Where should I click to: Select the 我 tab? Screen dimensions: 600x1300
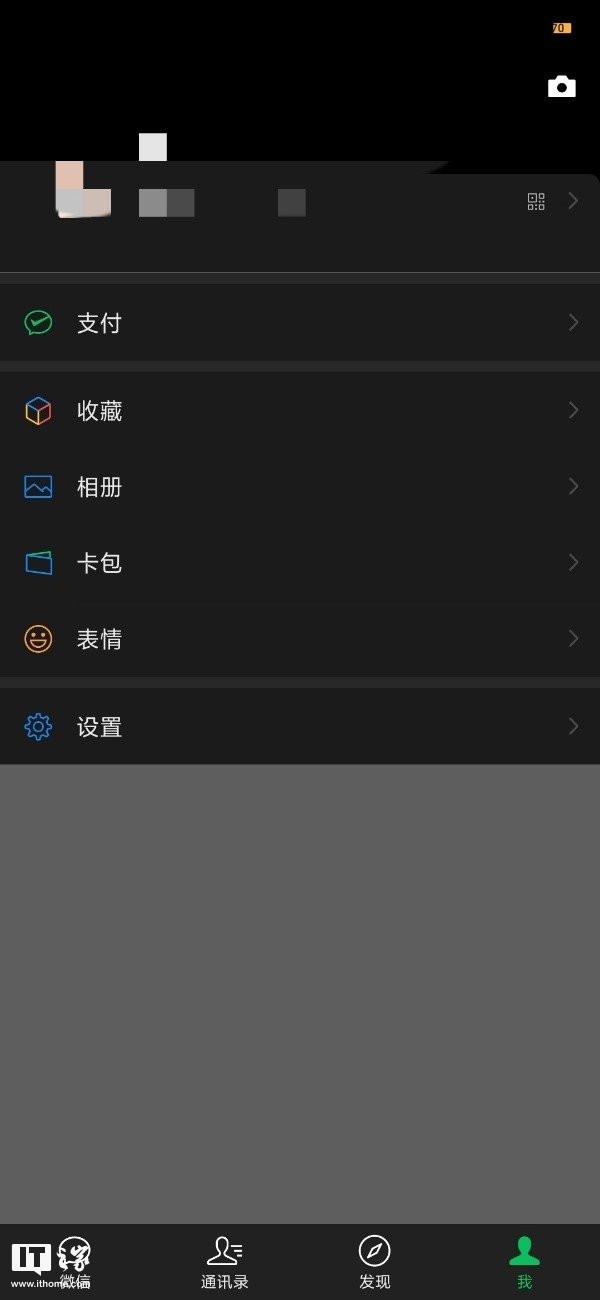click(524, 1262)
